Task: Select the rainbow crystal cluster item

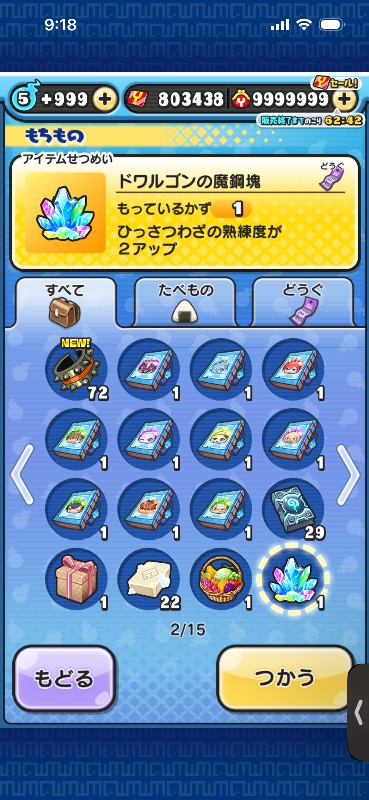Action: click(293, 579)
